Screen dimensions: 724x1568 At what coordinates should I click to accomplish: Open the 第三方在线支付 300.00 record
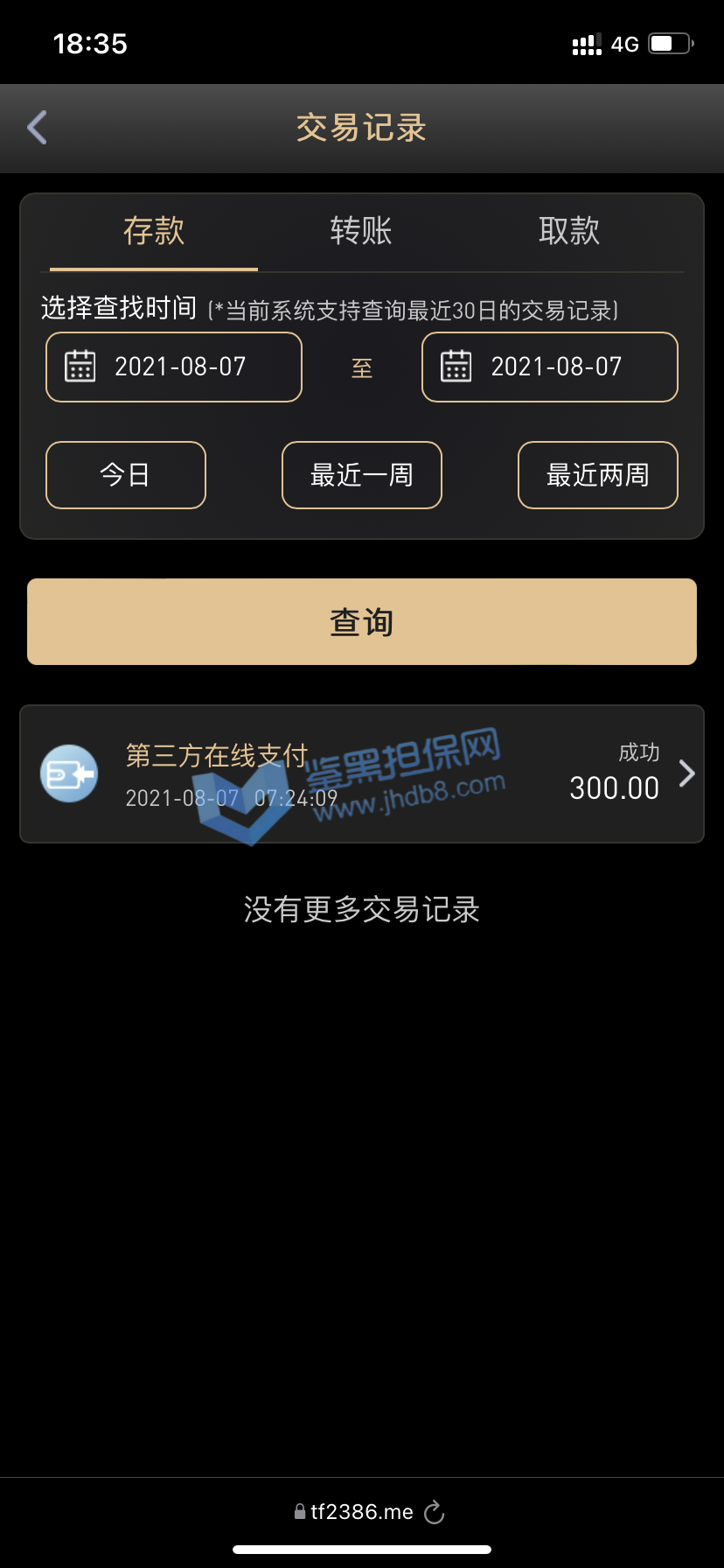pyautogui.click(x=362, y=774)
